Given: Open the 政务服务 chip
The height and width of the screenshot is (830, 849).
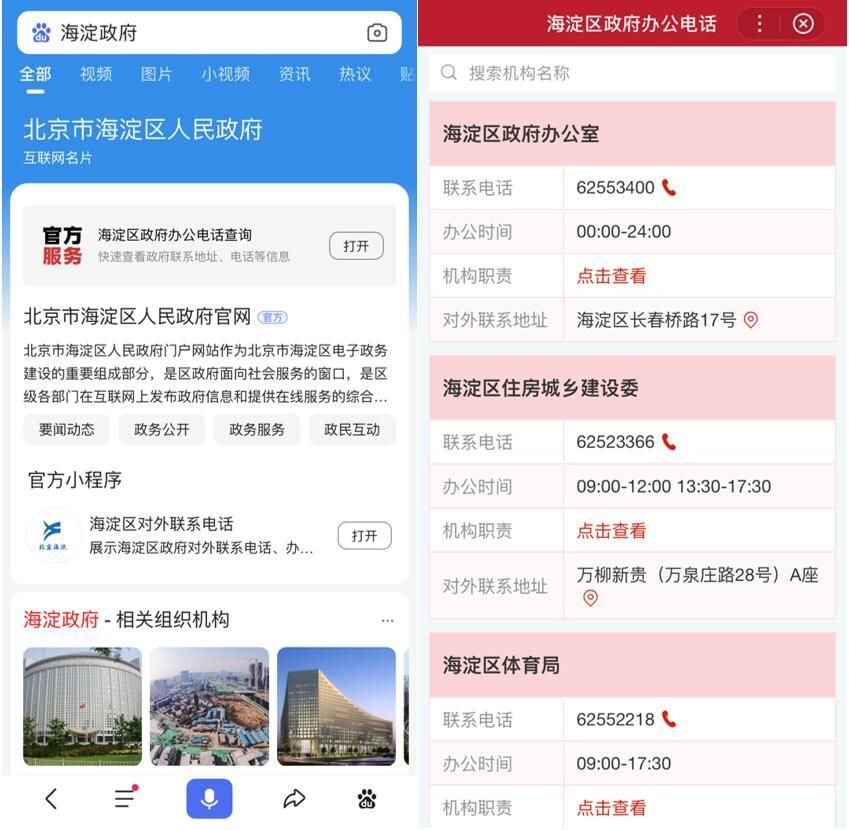Looking at the screenshot, I should pyautogui.click(x=257, y=429).
